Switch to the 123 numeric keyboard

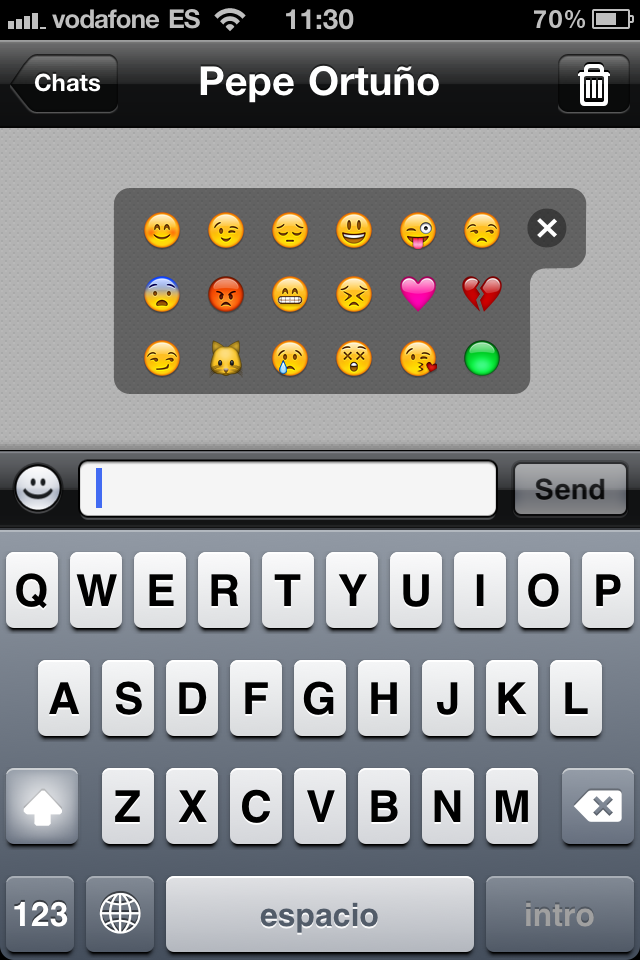(41, 914)
